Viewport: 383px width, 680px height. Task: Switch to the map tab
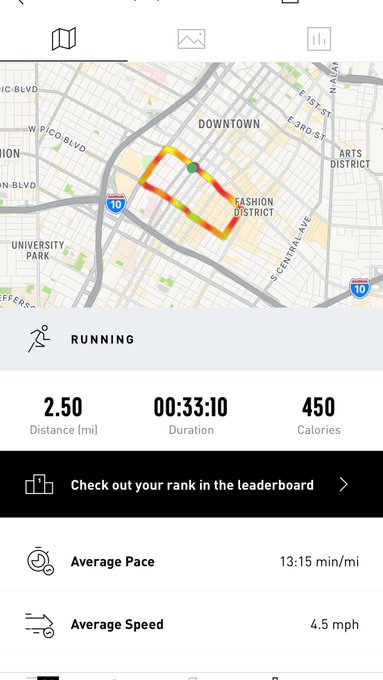click(x=64, y=39)
